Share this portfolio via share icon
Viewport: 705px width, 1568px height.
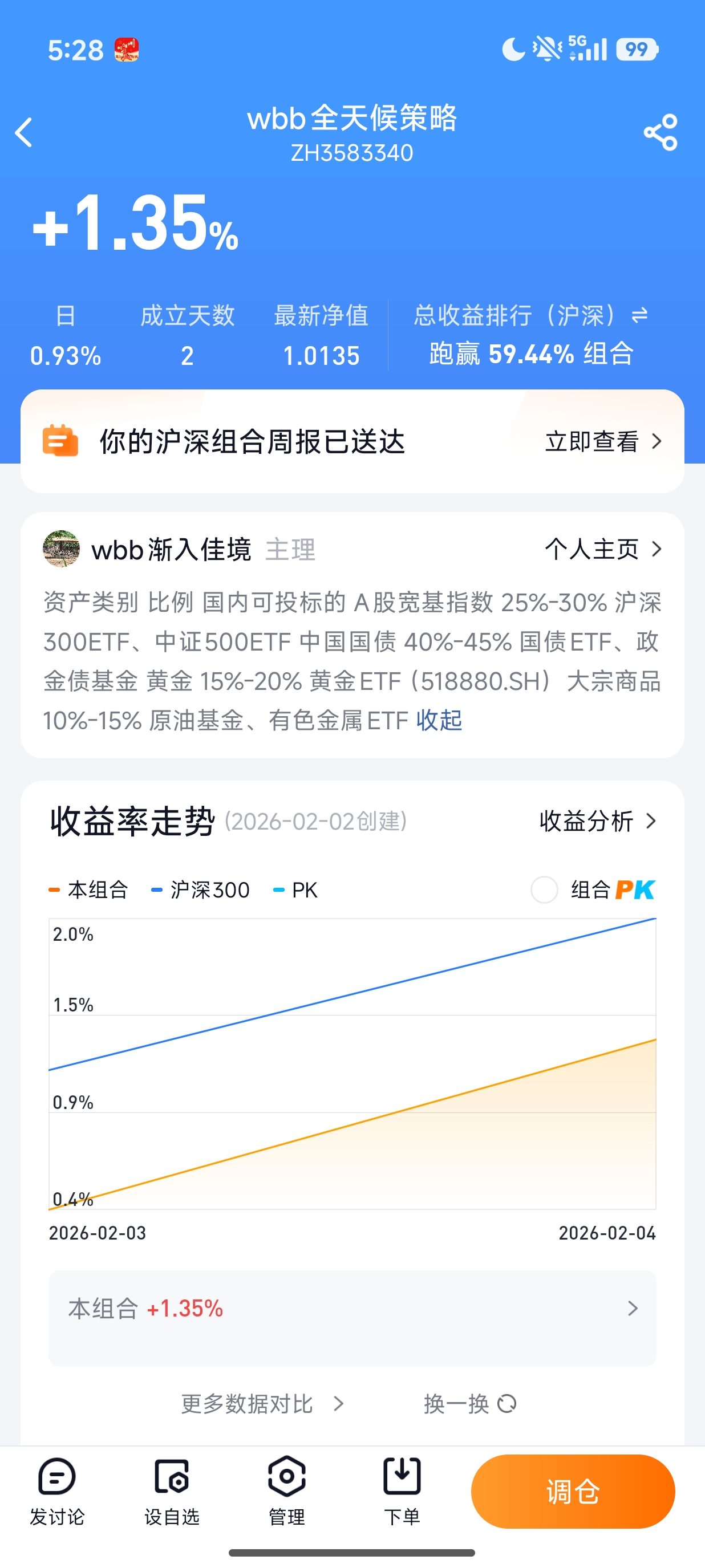click(661, 132)
